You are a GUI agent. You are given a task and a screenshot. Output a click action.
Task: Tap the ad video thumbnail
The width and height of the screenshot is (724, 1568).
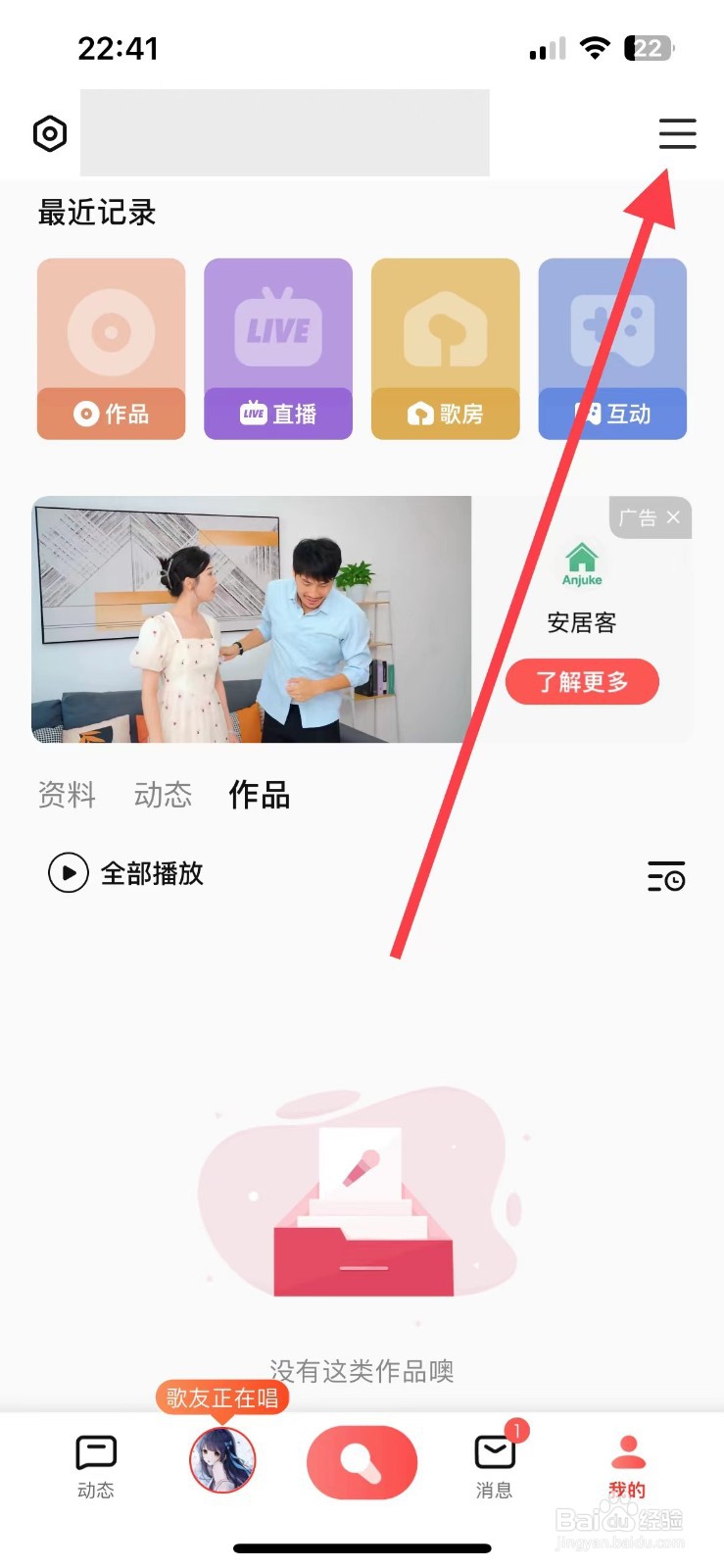pos(252,617)
